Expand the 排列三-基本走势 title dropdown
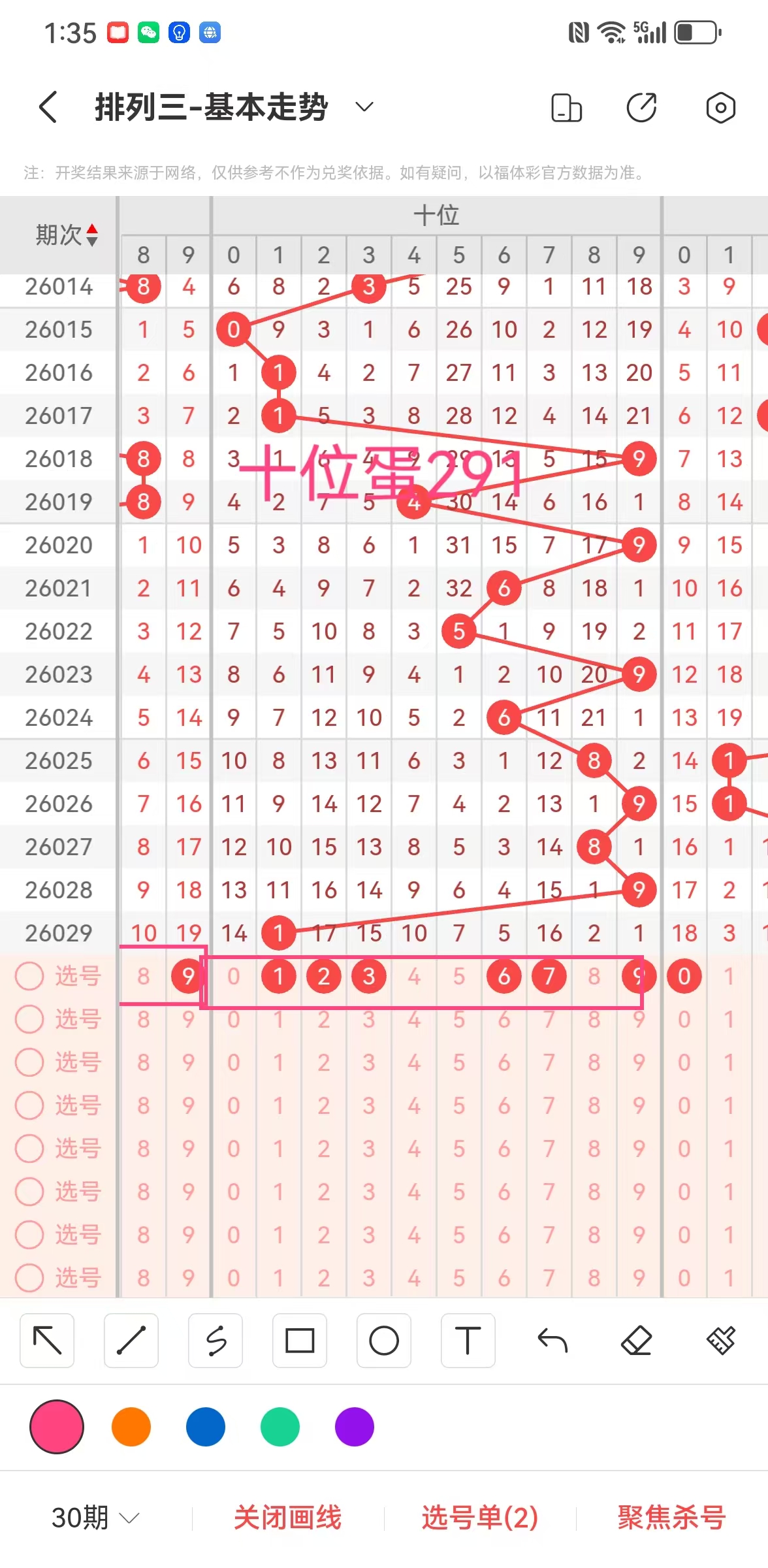768x1568 pixels. [364, 106]
